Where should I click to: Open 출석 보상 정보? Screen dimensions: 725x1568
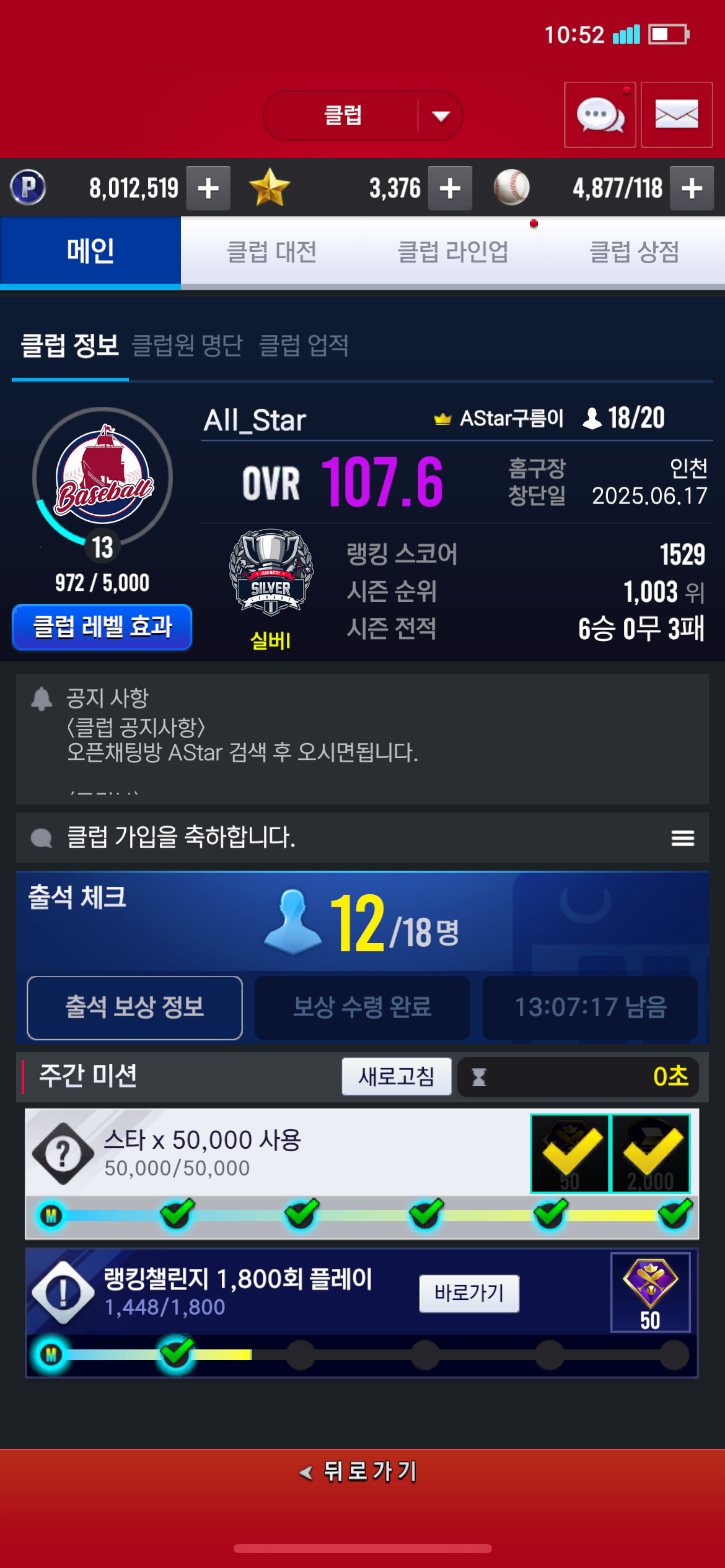[134, 1007]
